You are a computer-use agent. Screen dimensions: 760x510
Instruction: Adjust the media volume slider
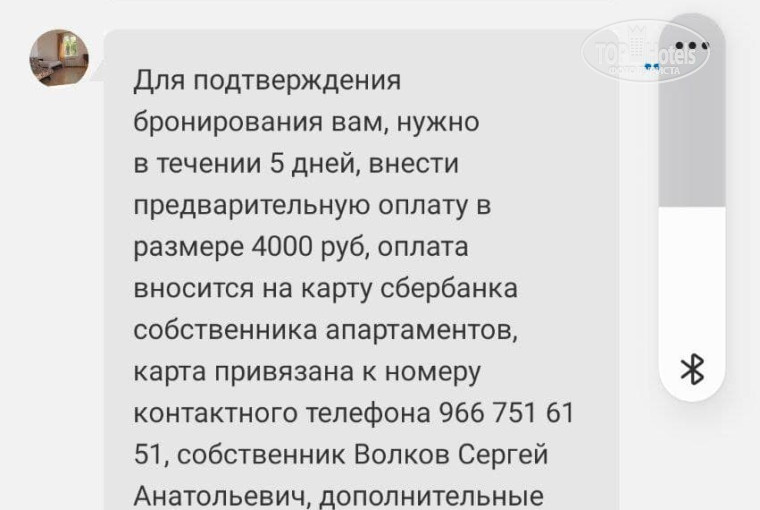coord(691,207)
